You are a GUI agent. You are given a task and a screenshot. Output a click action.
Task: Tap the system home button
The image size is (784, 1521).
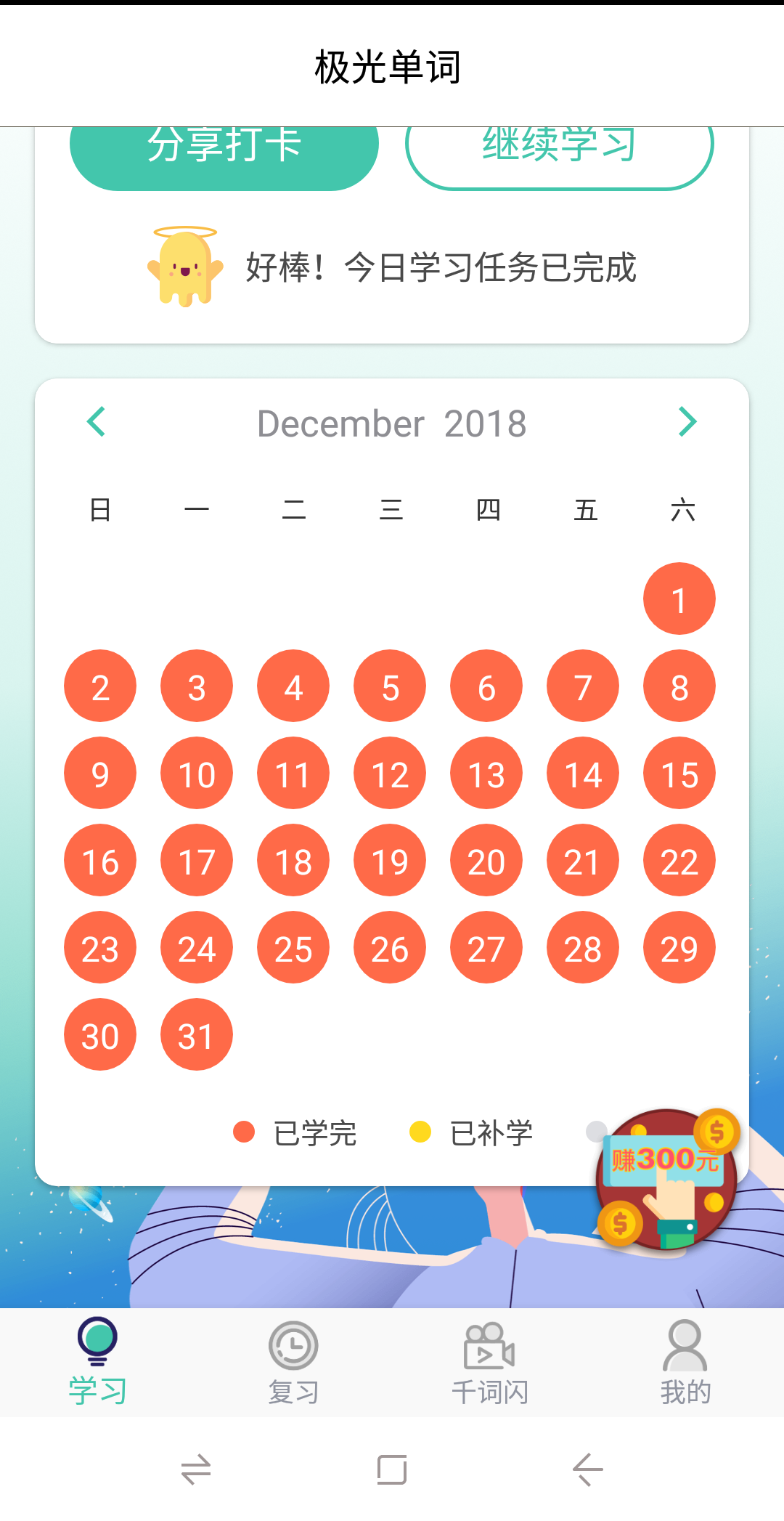click(x=392, y=1470)
